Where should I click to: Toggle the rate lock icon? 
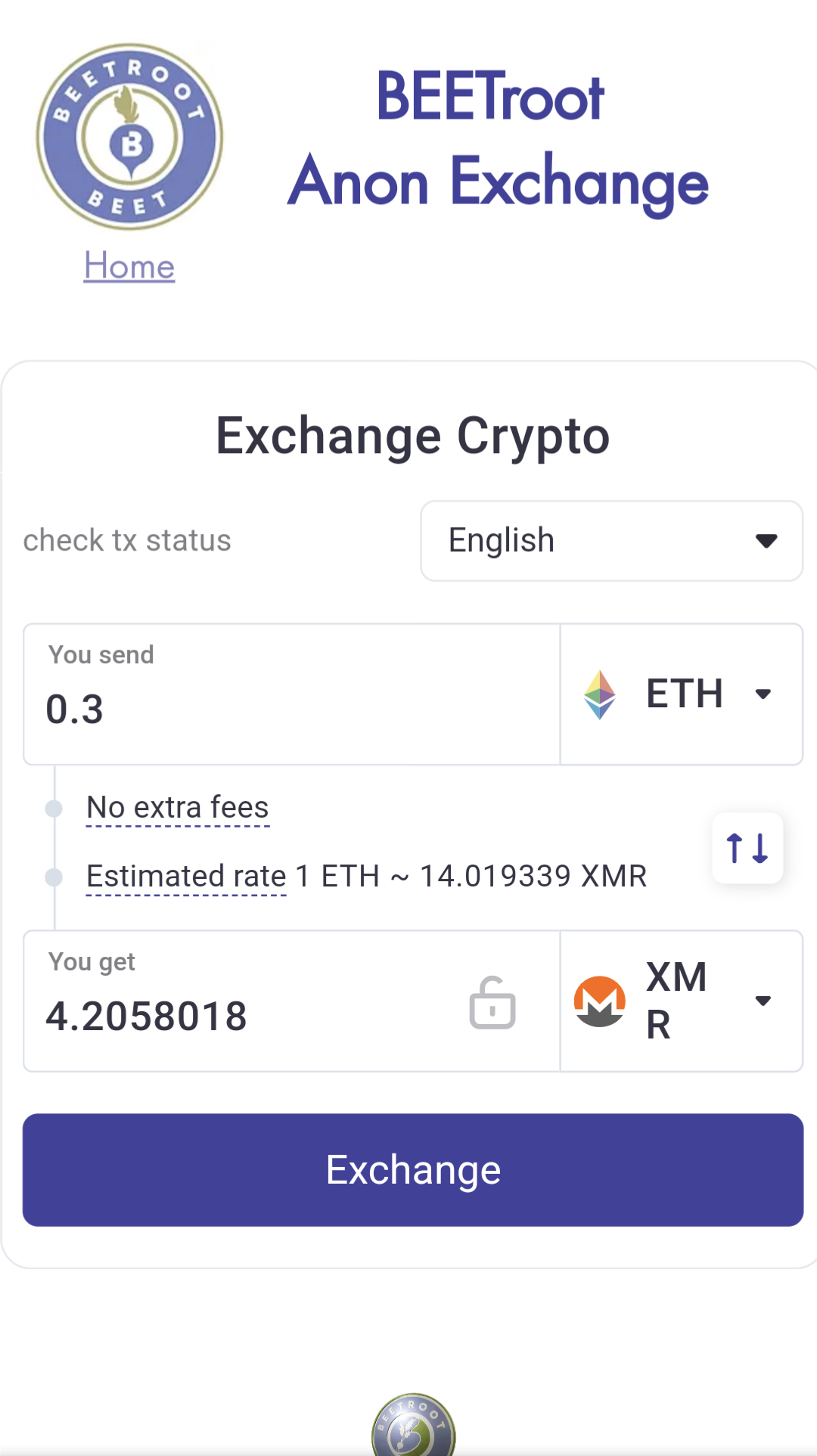click(x=492, y=1002)
